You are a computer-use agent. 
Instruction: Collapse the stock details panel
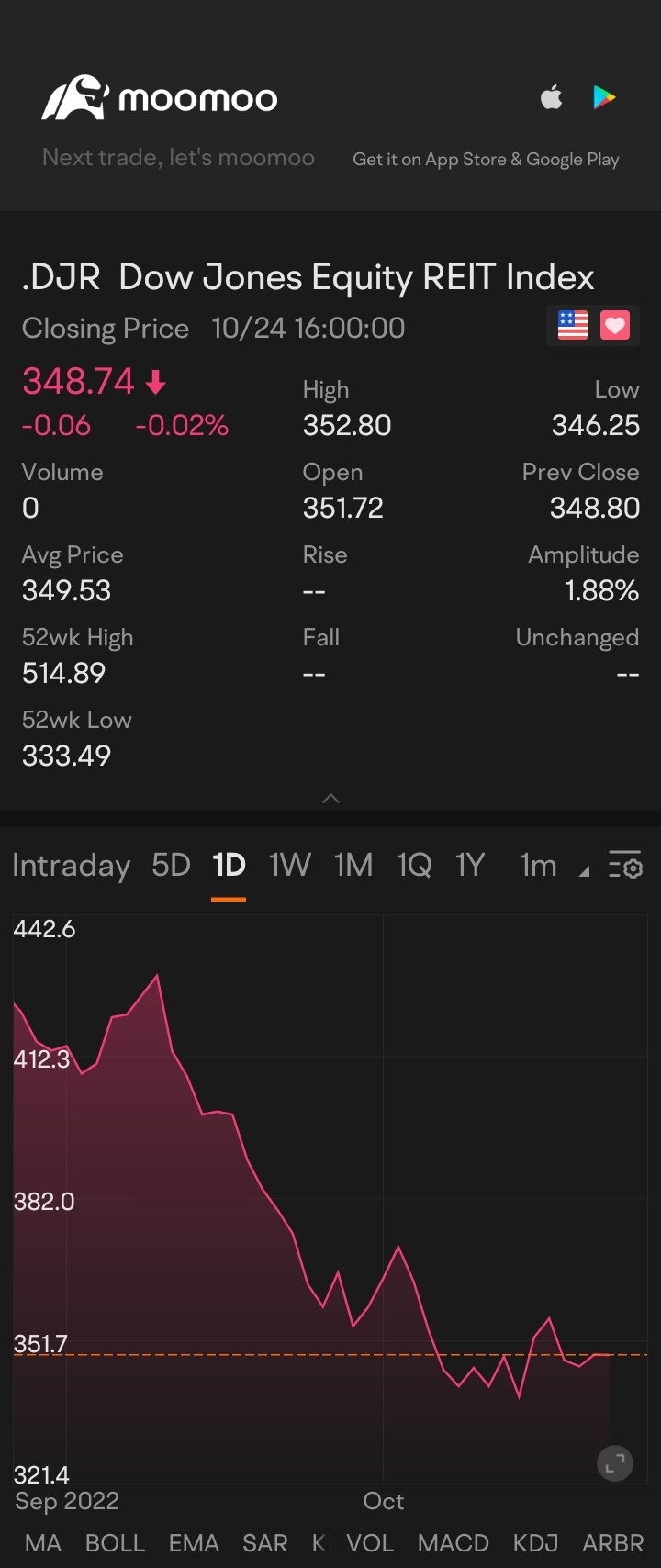[330, 798]
